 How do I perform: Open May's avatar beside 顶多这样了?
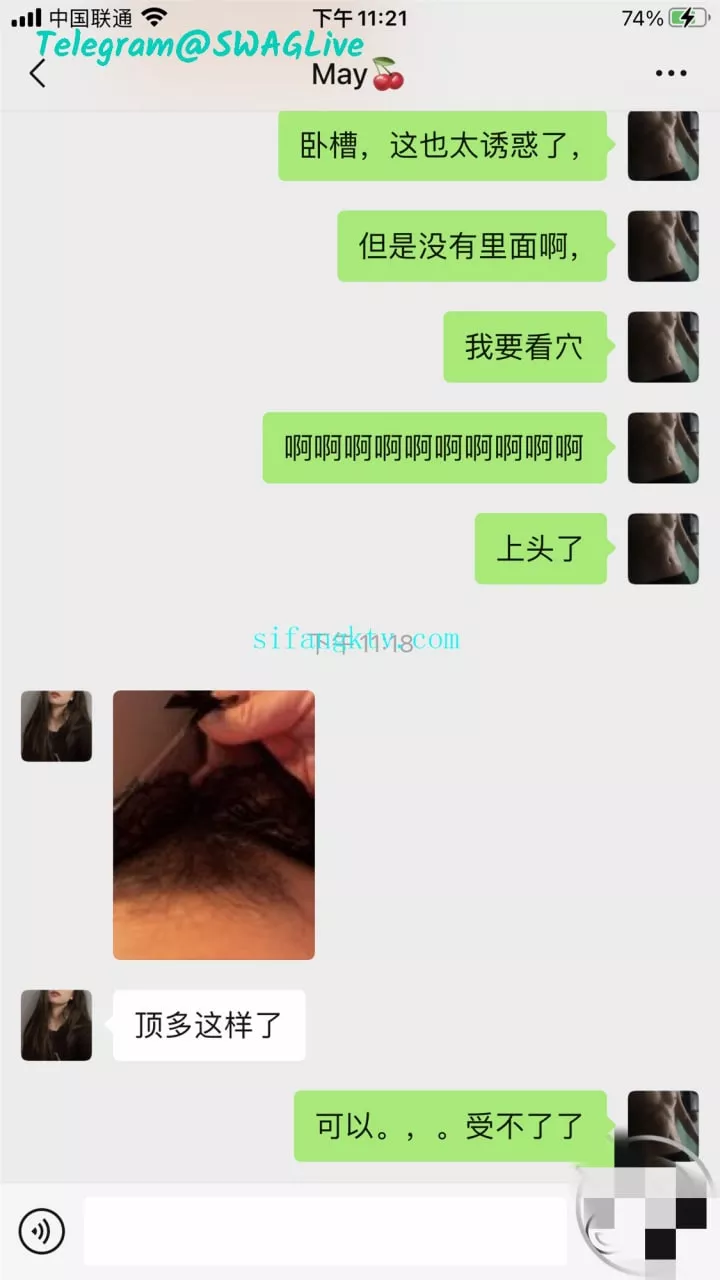point(56,1025)
